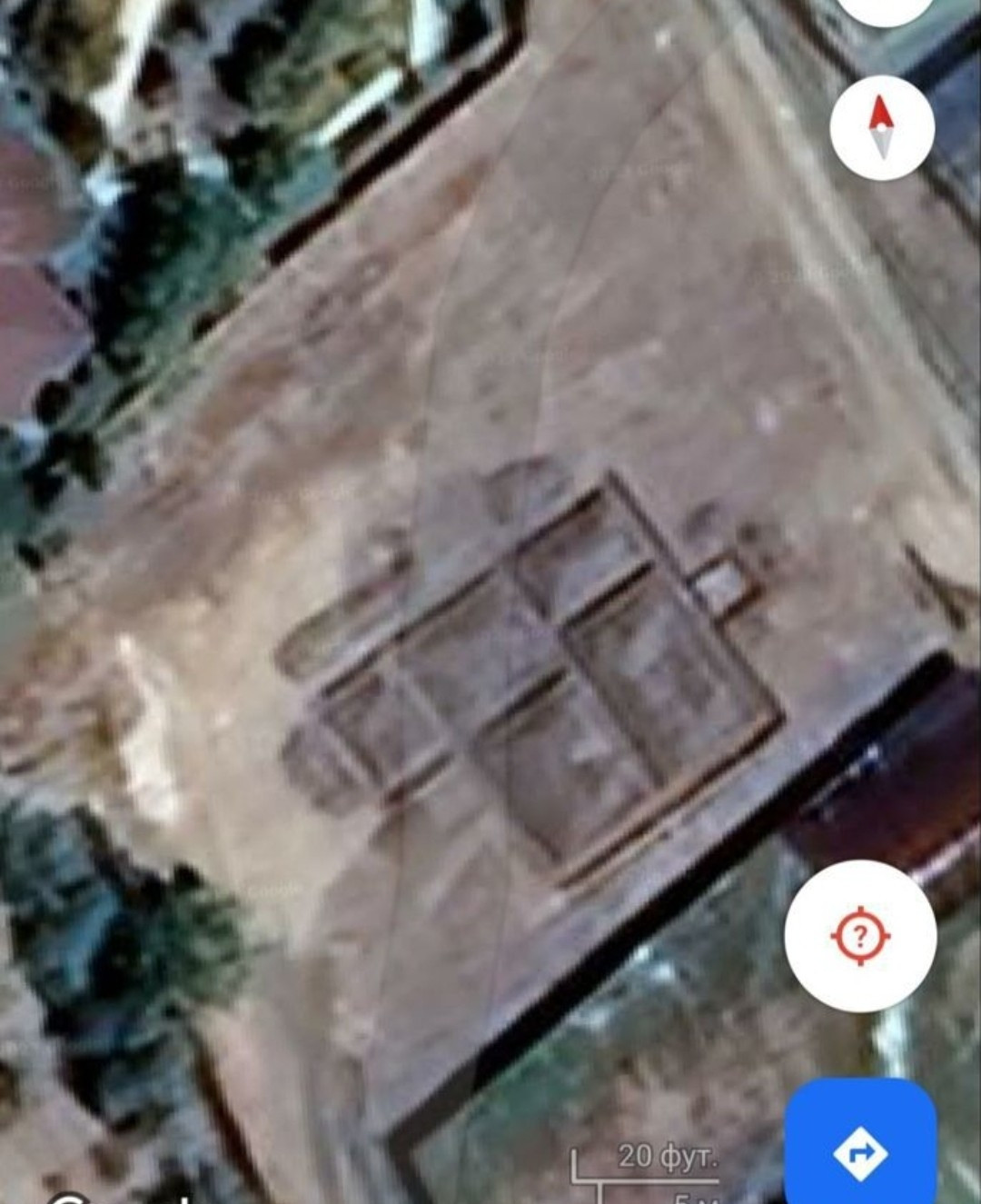Tap the compass to reset map orientation
Screen dimensions: 981x1204
pos(881,128)
